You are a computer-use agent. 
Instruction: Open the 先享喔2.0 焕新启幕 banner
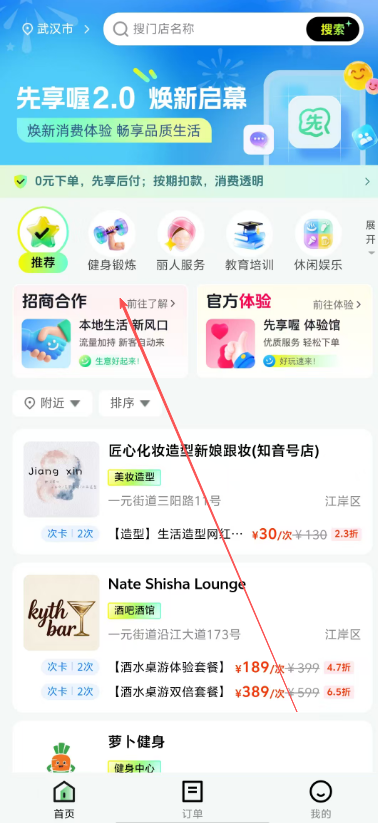(x=189, y=105)
